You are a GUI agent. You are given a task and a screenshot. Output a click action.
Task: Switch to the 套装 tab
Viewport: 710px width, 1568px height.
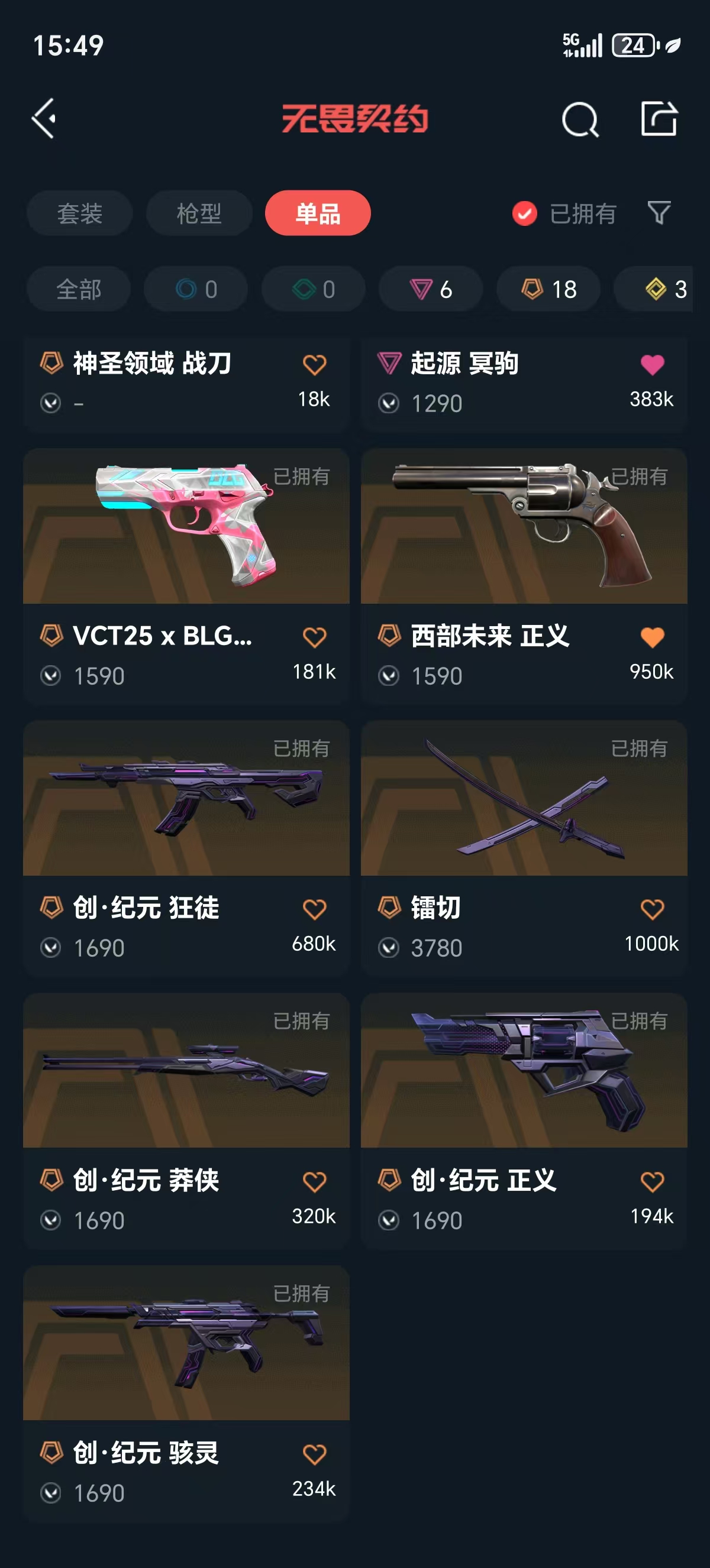[79, 213]
